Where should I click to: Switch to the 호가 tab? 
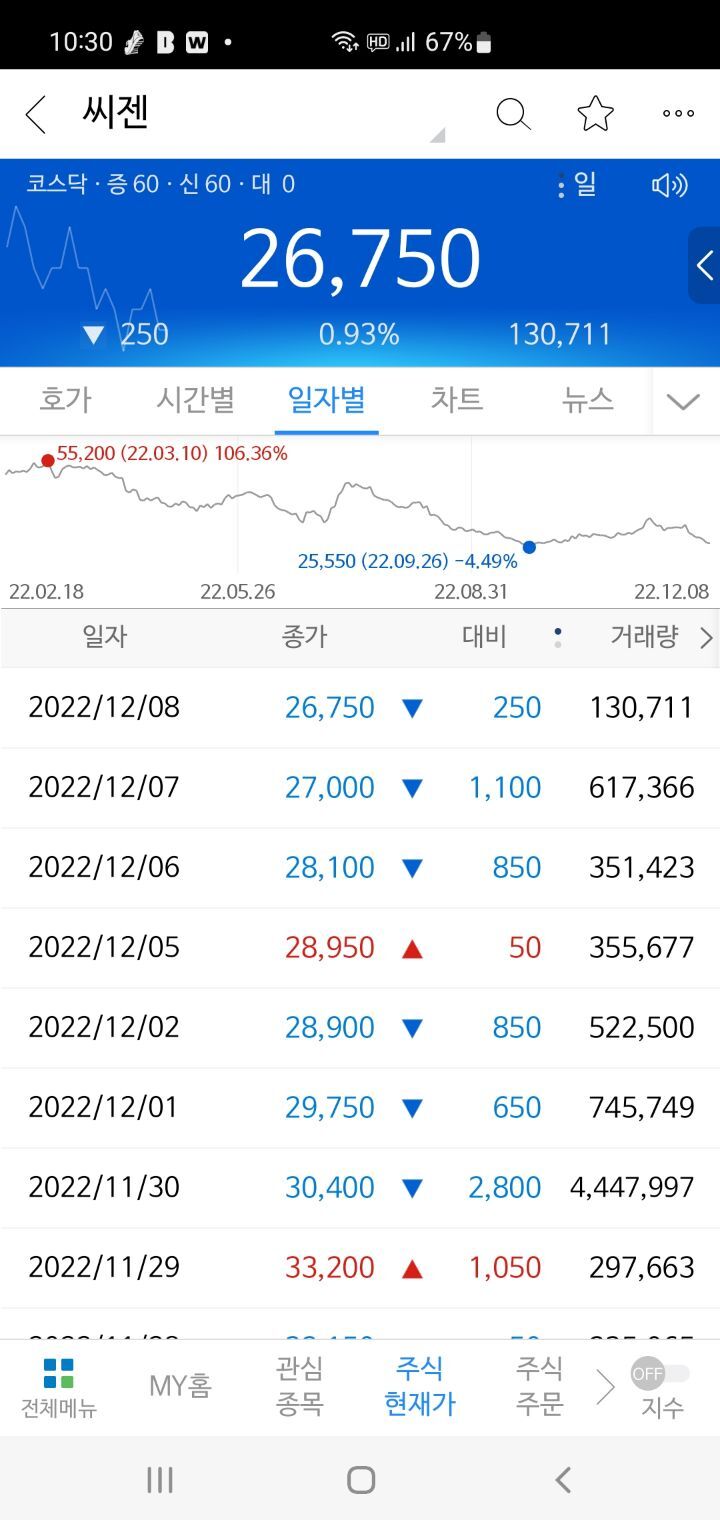[x=65, y=400]
